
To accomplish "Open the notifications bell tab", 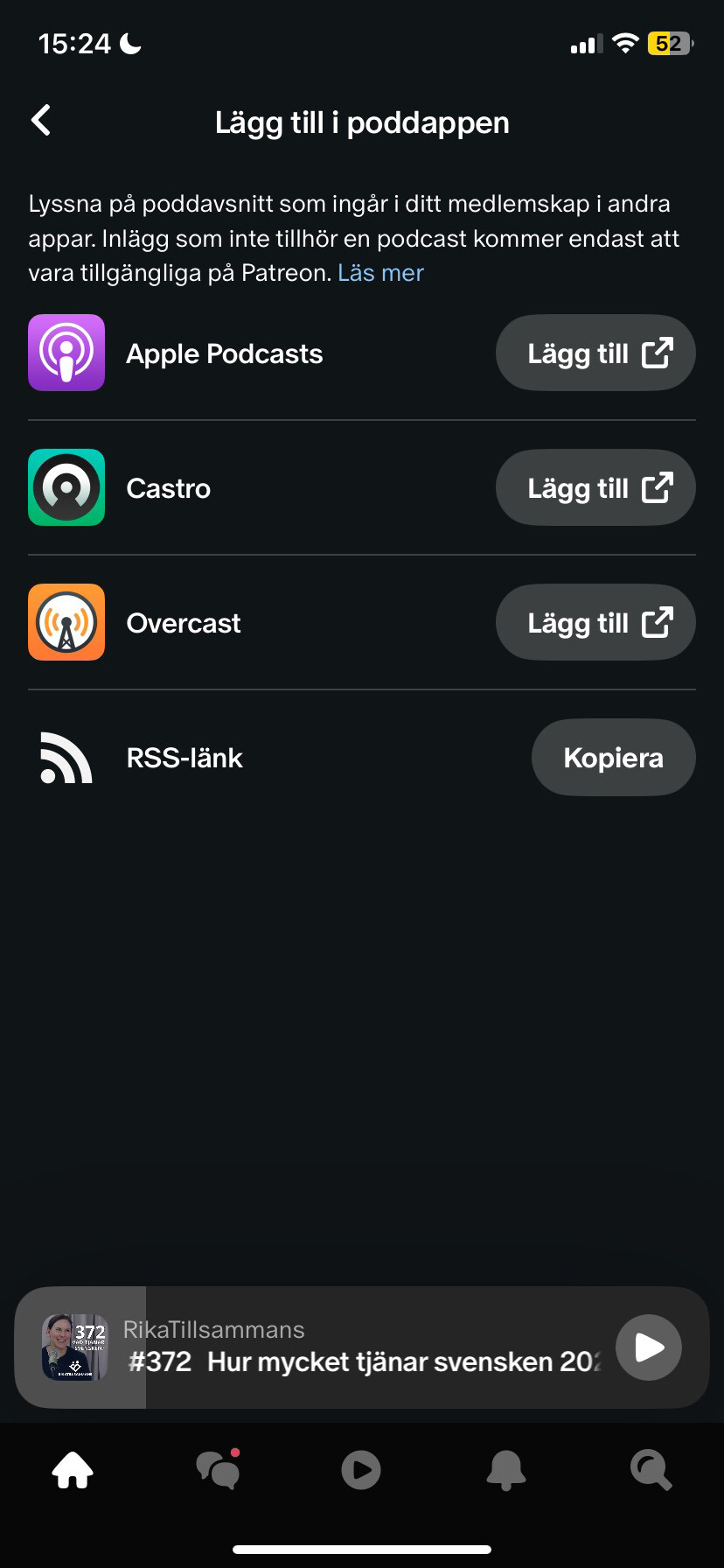I will click(x=506, y=1470).
